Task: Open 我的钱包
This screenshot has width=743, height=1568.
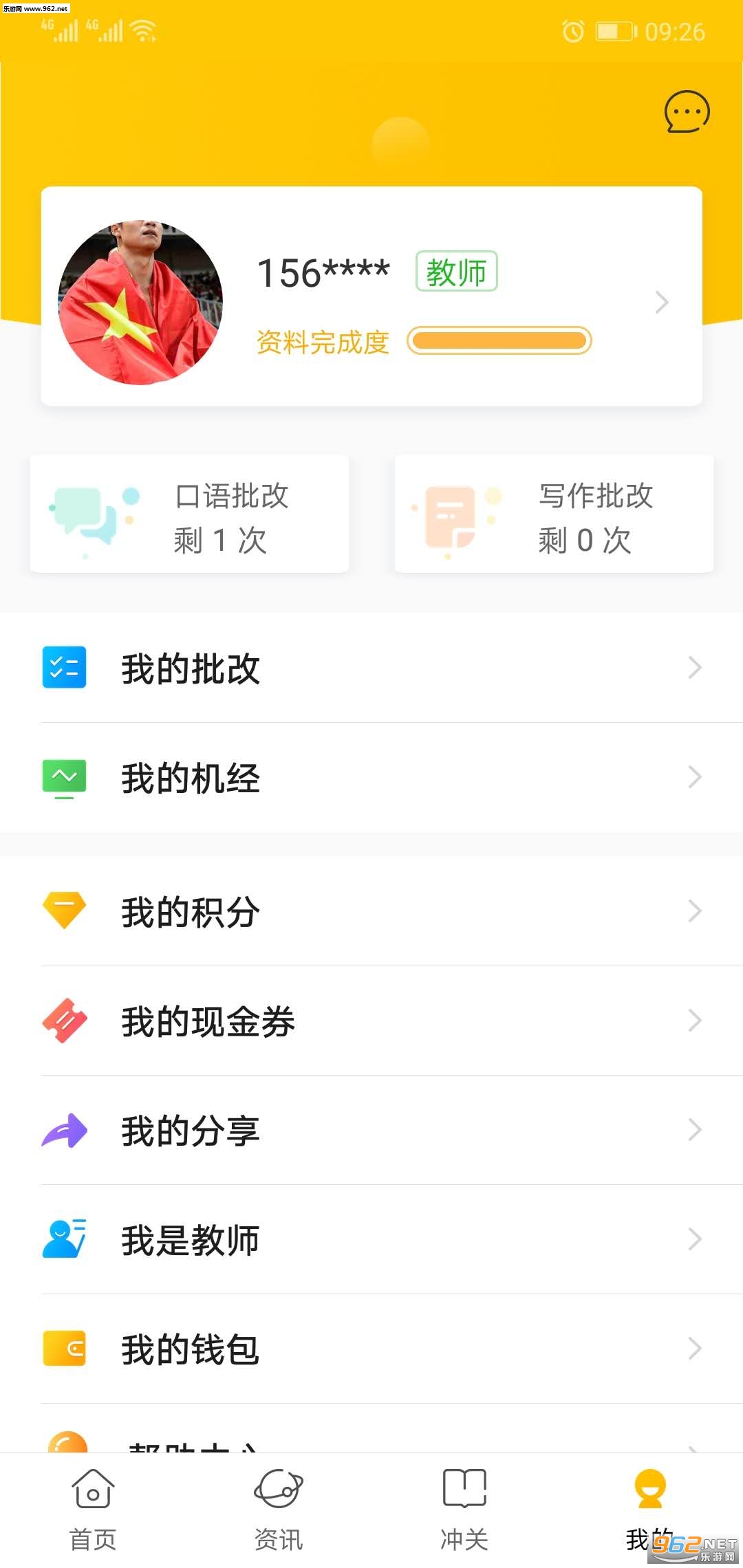Action: pyautogui.click(x=371, y=1349)
